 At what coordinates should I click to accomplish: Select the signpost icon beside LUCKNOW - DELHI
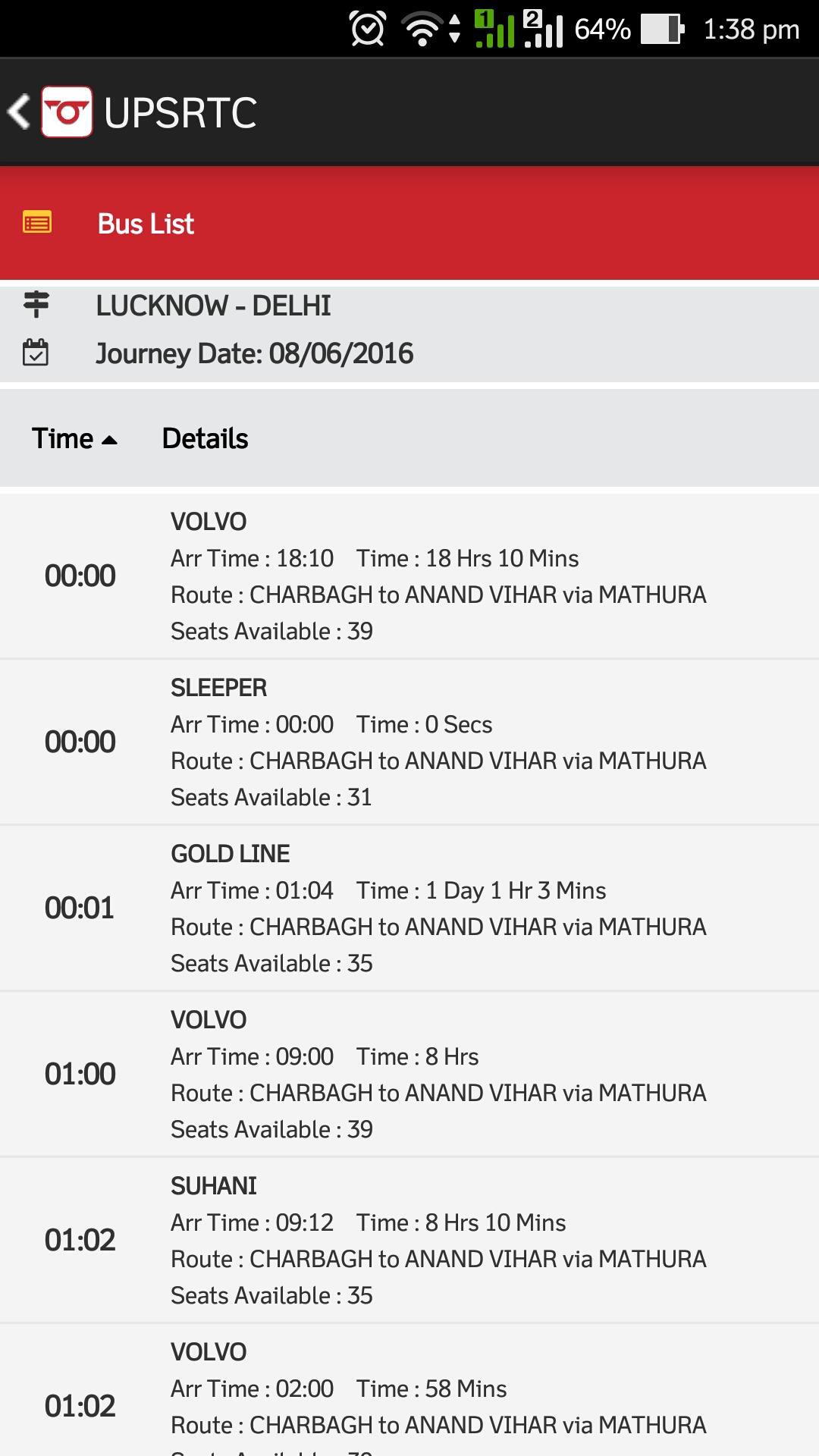tap(36, 306)
